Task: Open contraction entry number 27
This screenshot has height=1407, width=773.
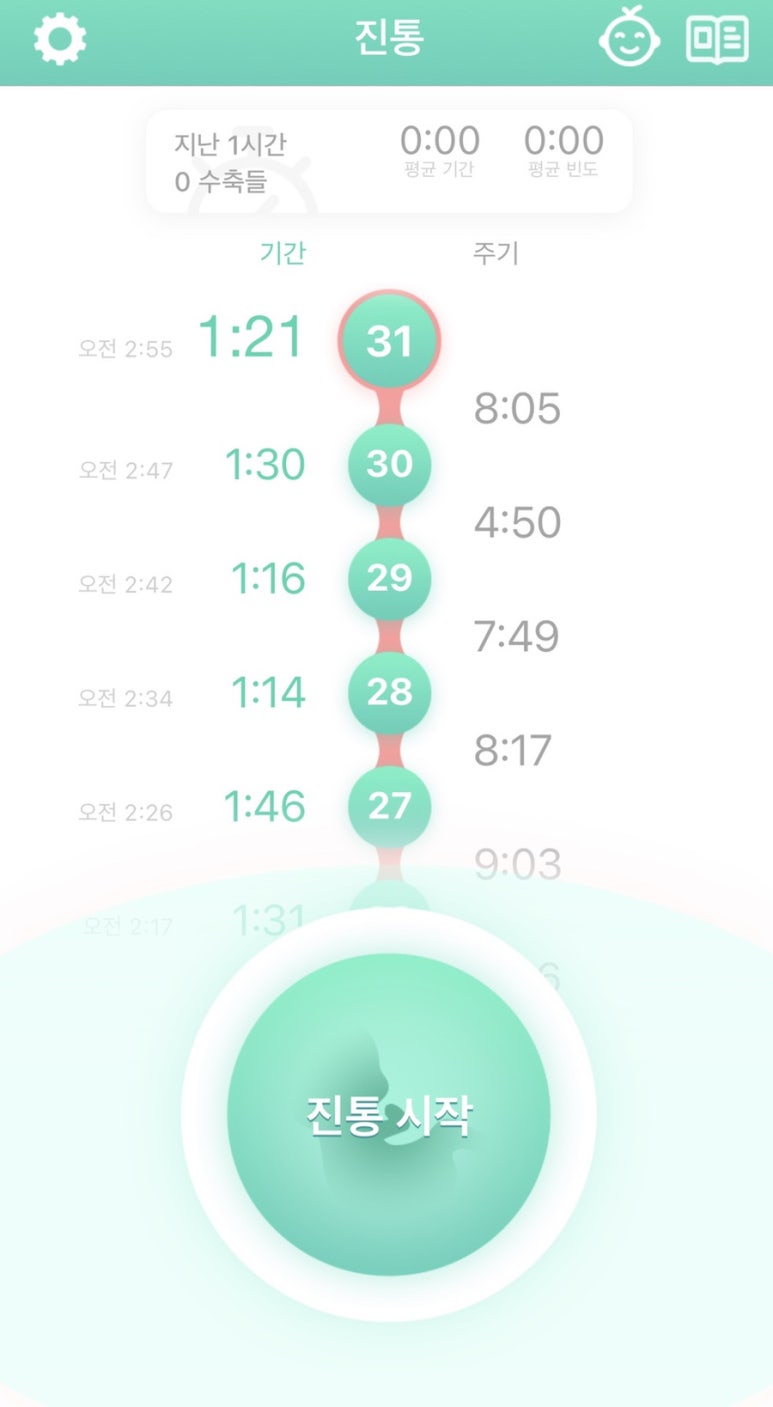Action: pyautogui.click(x=389, y=806)
